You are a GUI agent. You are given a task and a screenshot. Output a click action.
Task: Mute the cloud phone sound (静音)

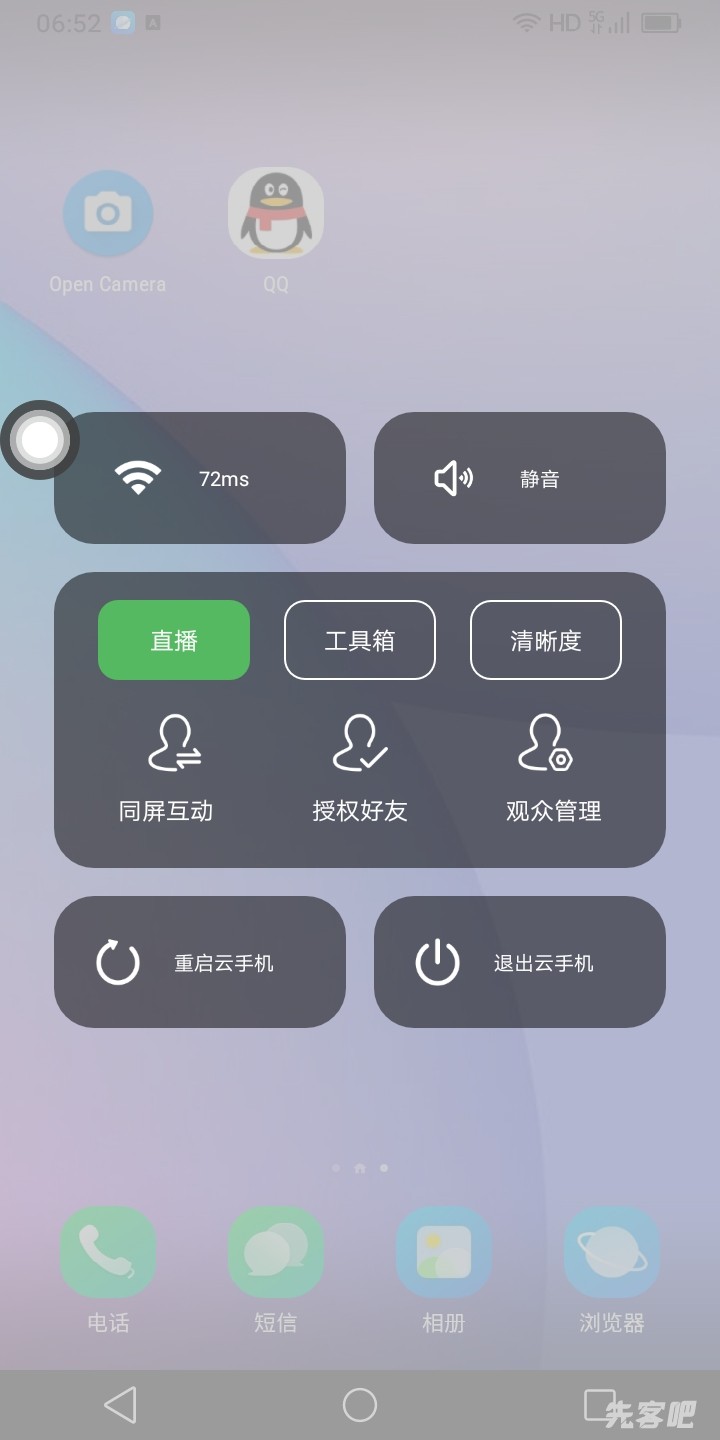519,479
